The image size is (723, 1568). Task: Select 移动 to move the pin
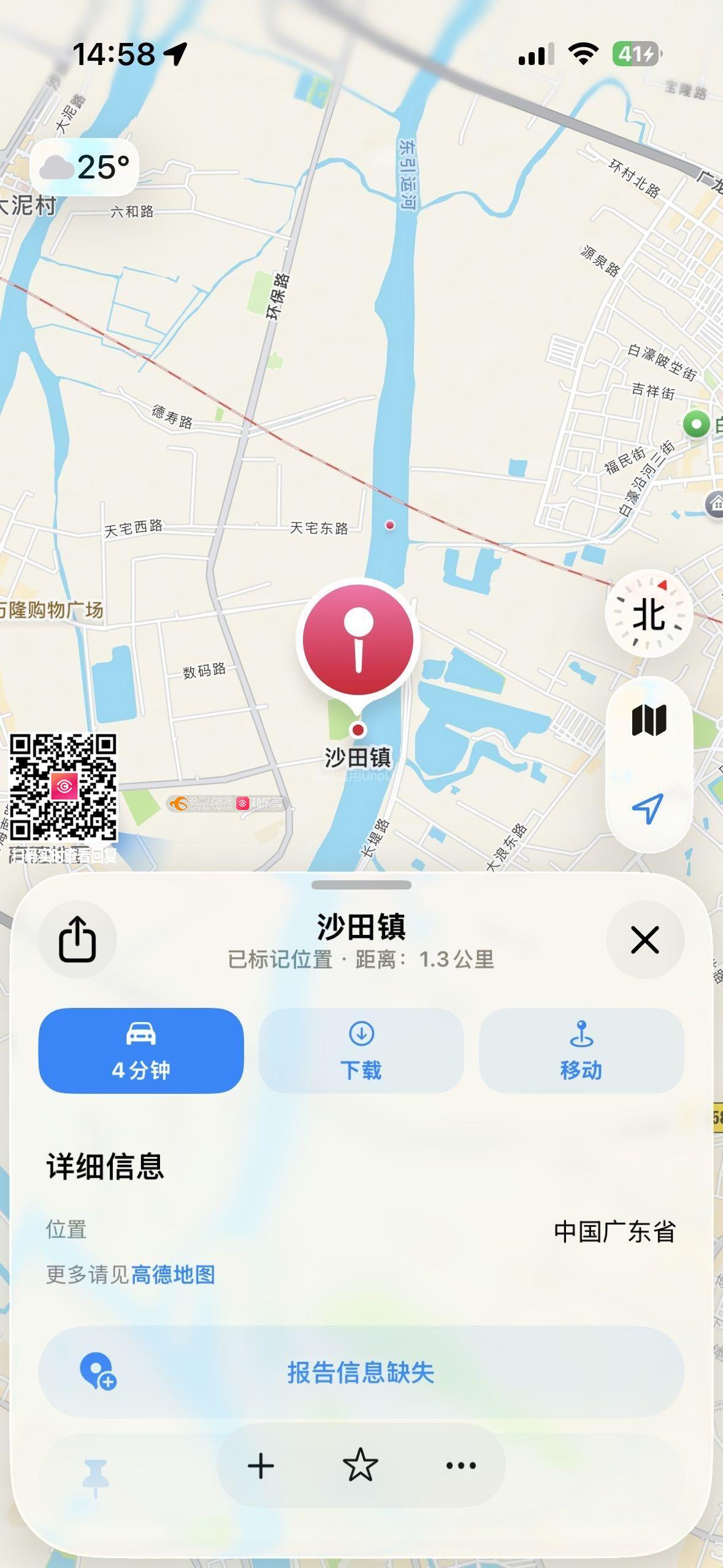581,1050
